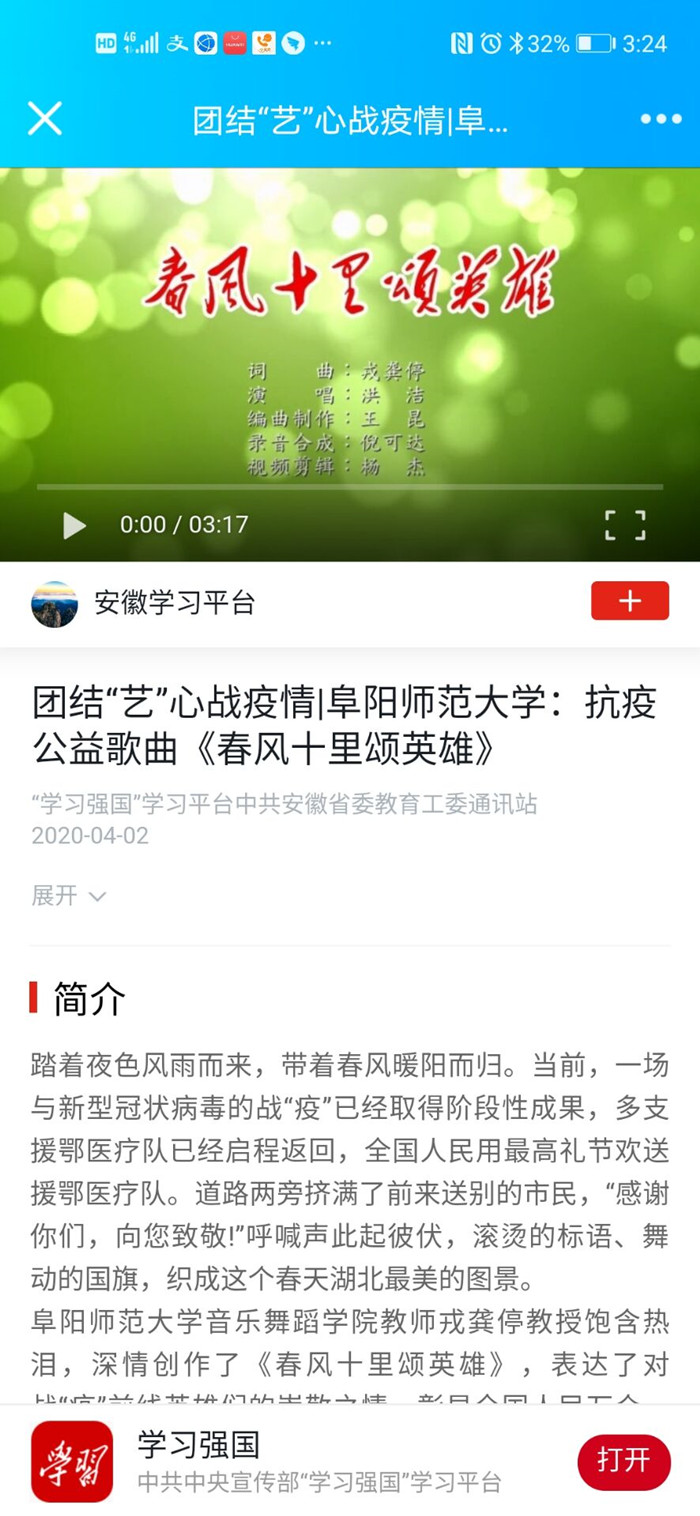Seek on the video progress bar
Screen dimensions: 700x1516
tap(350, 487)
